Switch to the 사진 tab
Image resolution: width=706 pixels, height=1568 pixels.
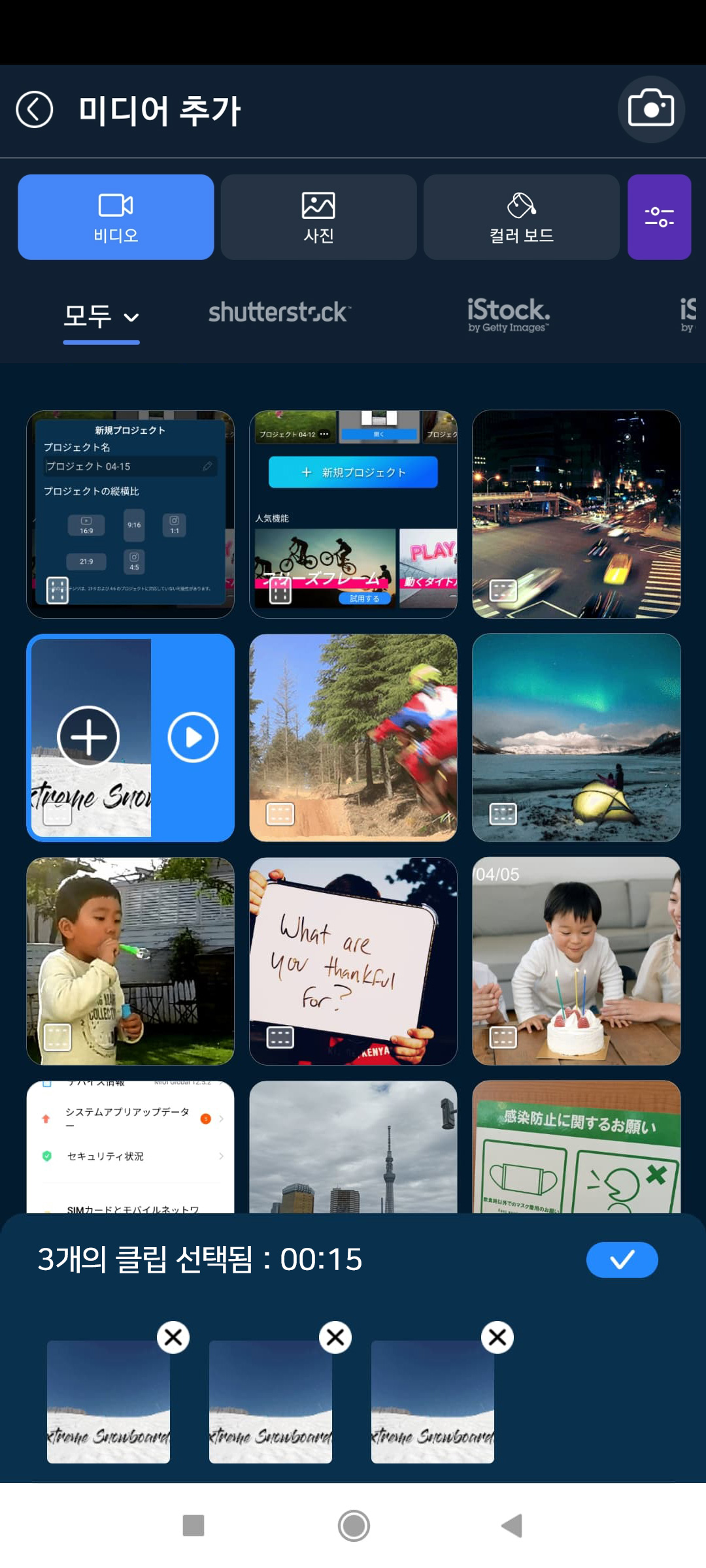318,217
